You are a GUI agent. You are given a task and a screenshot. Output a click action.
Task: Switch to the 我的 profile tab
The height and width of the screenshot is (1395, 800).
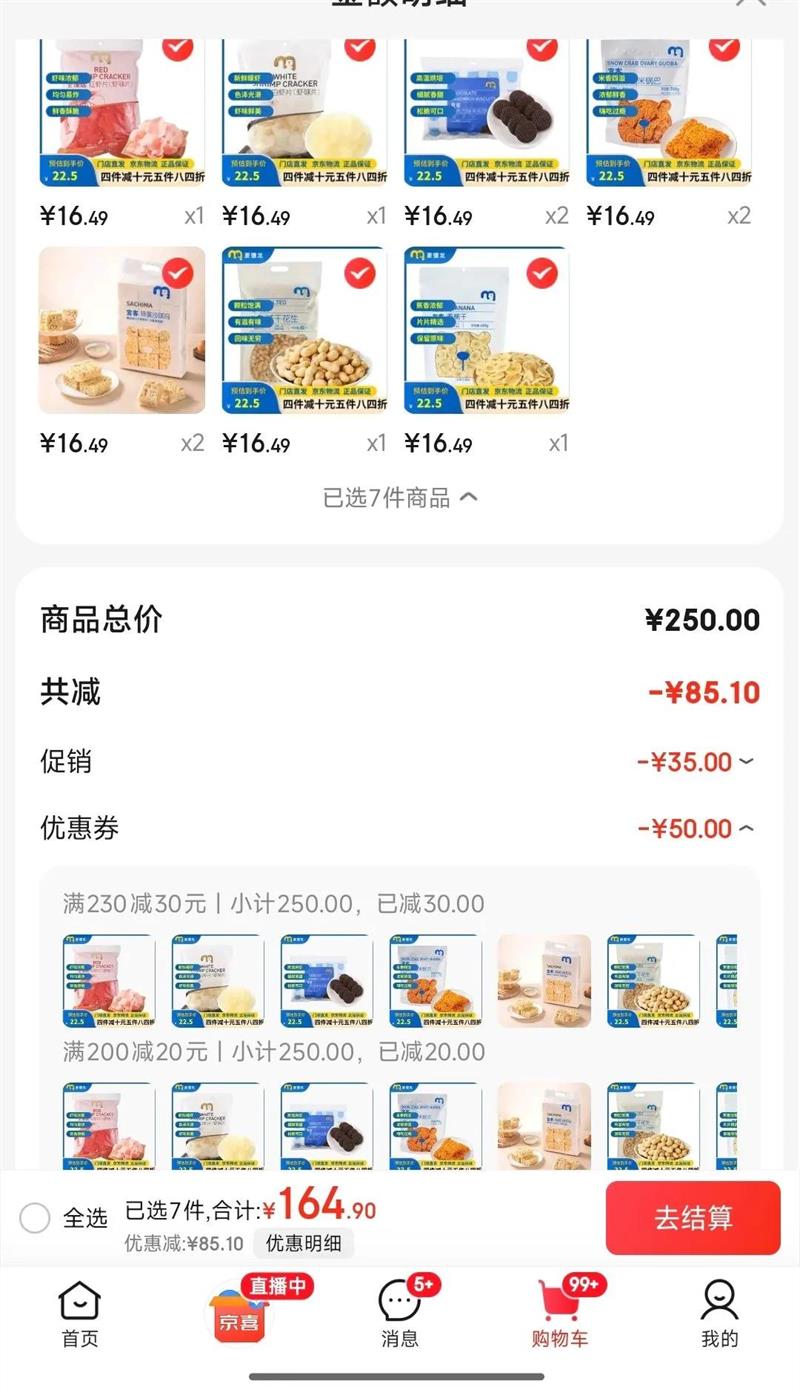[x=719, y=1314]
